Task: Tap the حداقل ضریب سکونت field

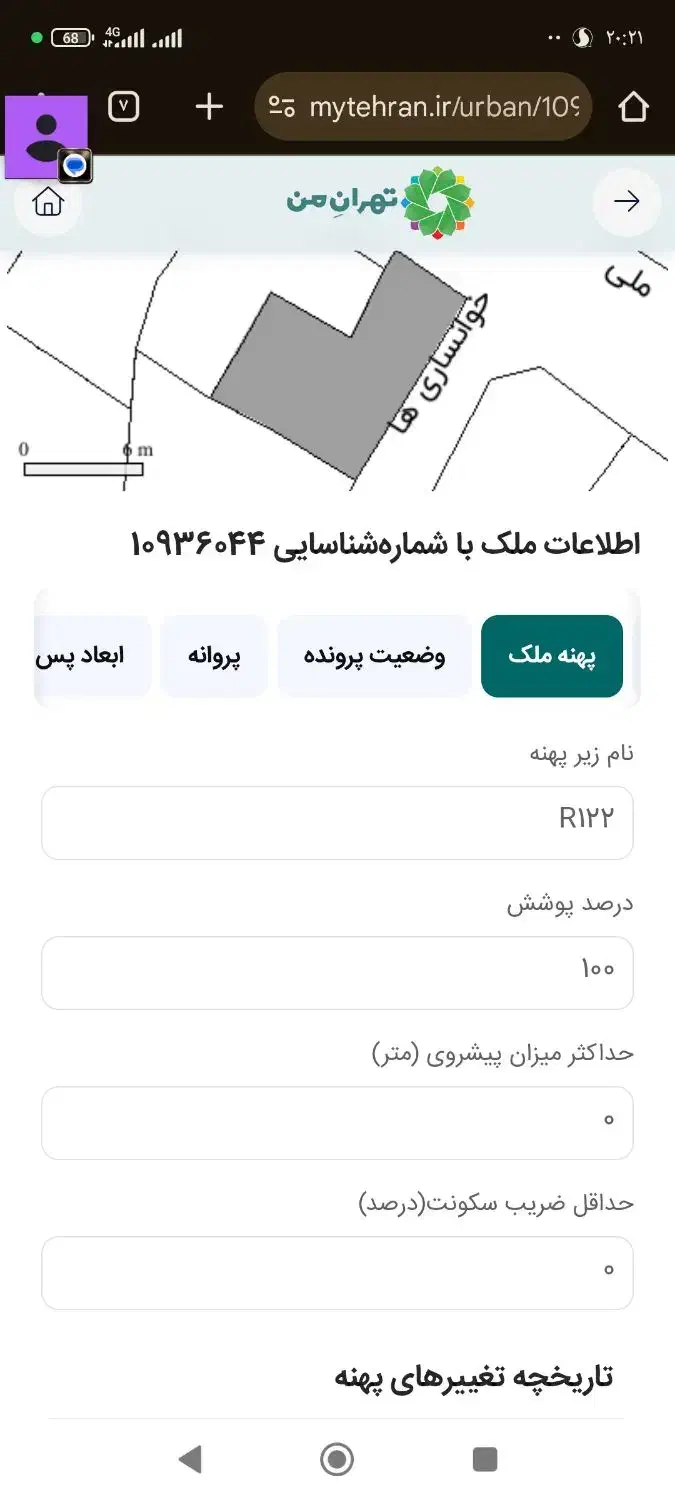Action: pos(337,1272)
